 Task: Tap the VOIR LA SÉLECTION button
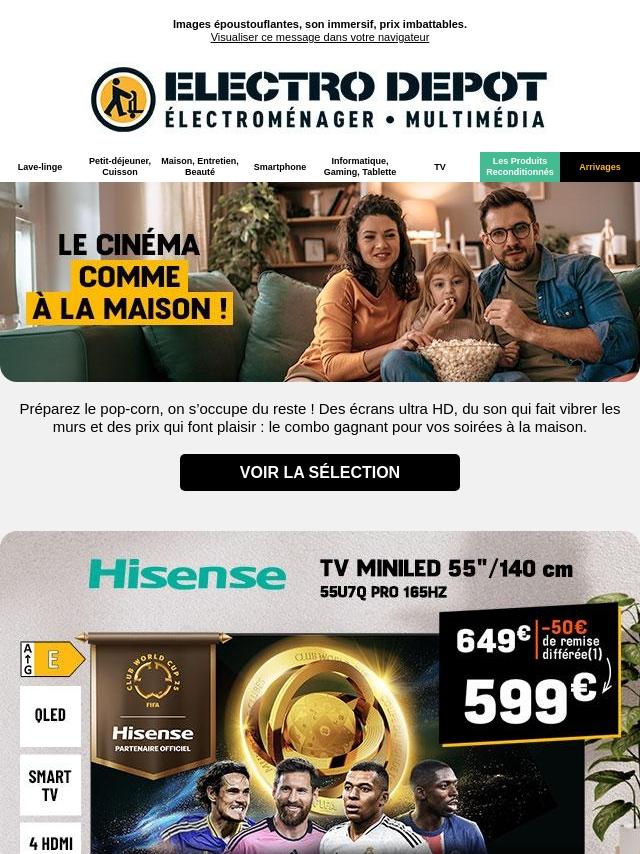click(x=320, y=472)
